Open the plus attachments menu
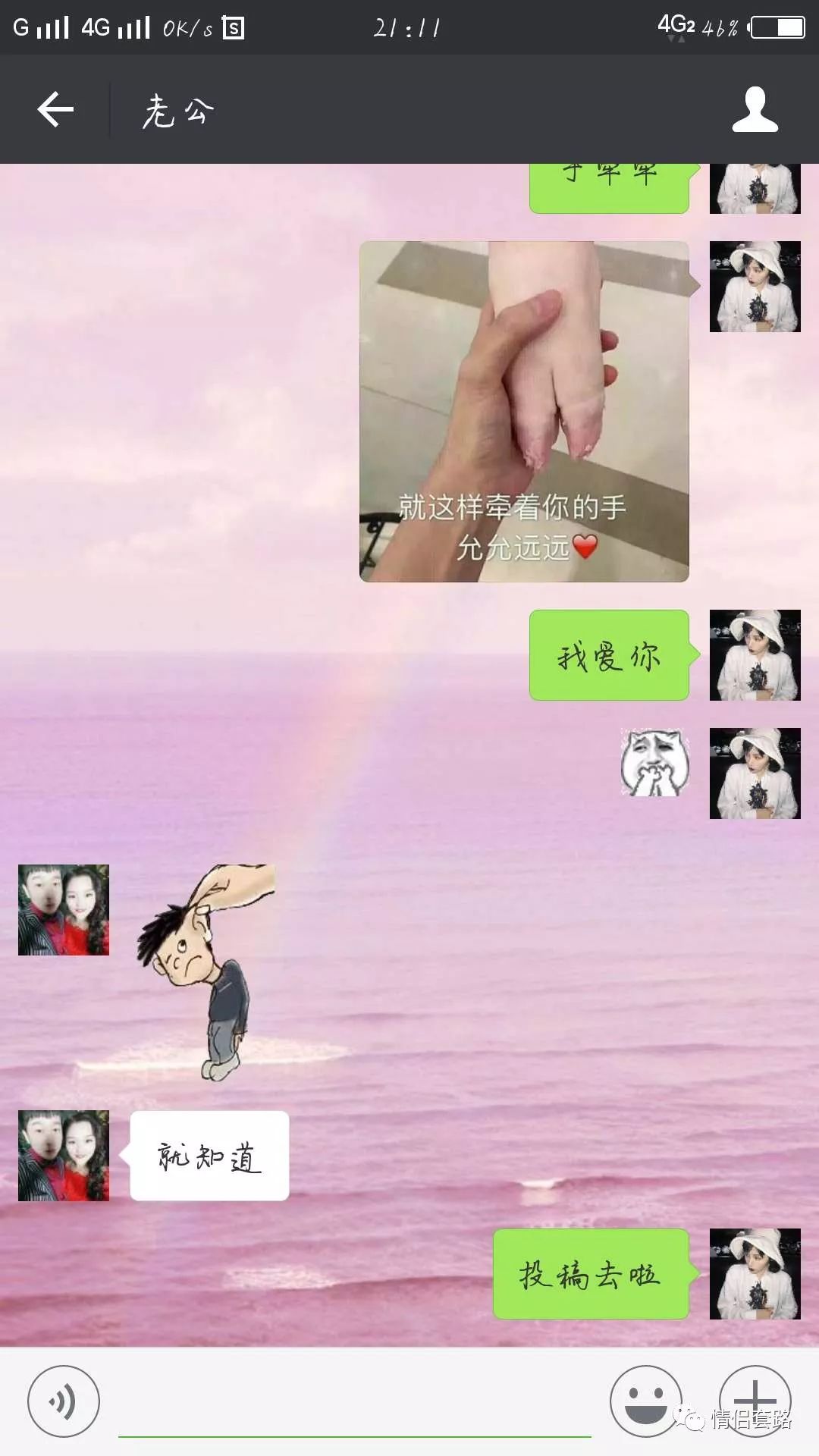 tap(755, 1399)
